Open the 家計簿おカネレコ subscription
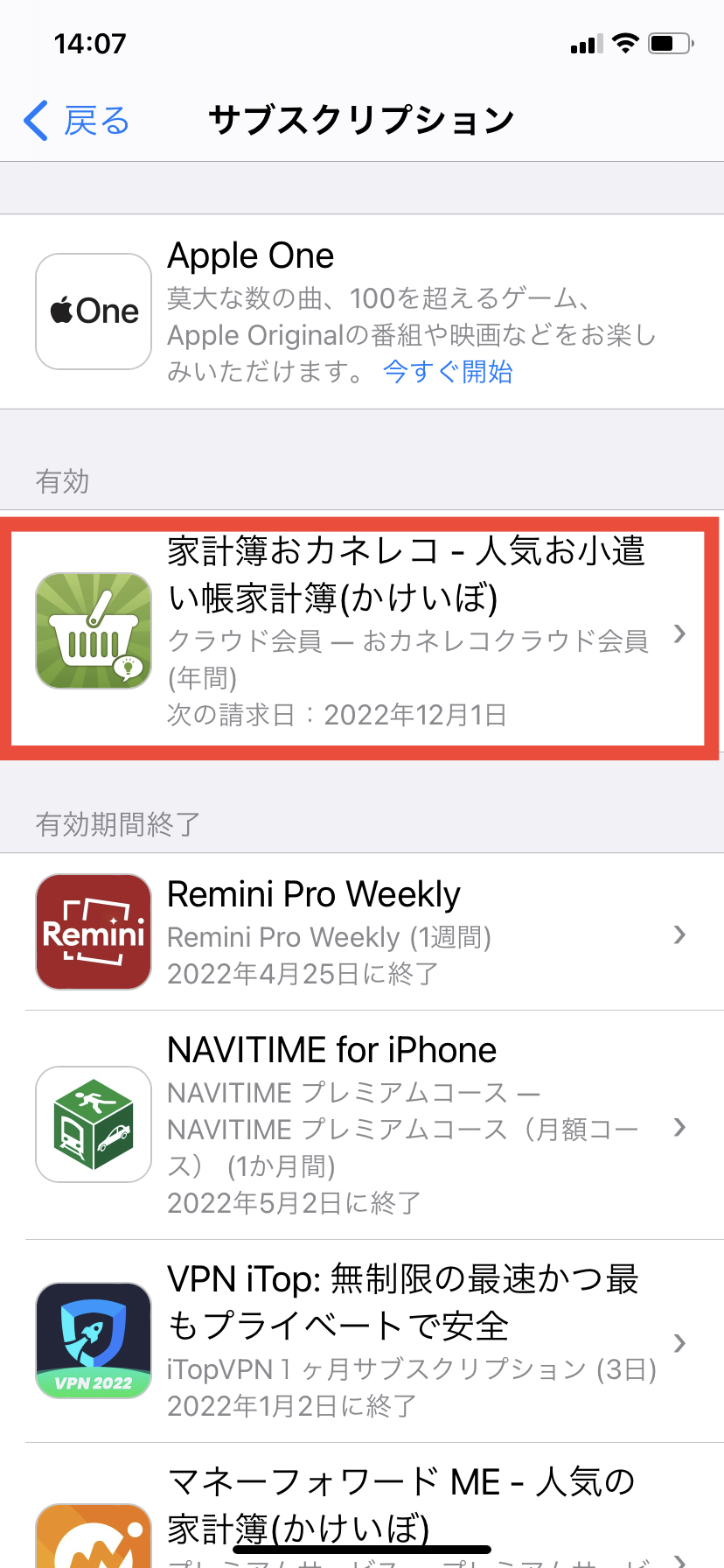The image size is (724, 1568). 360,632
